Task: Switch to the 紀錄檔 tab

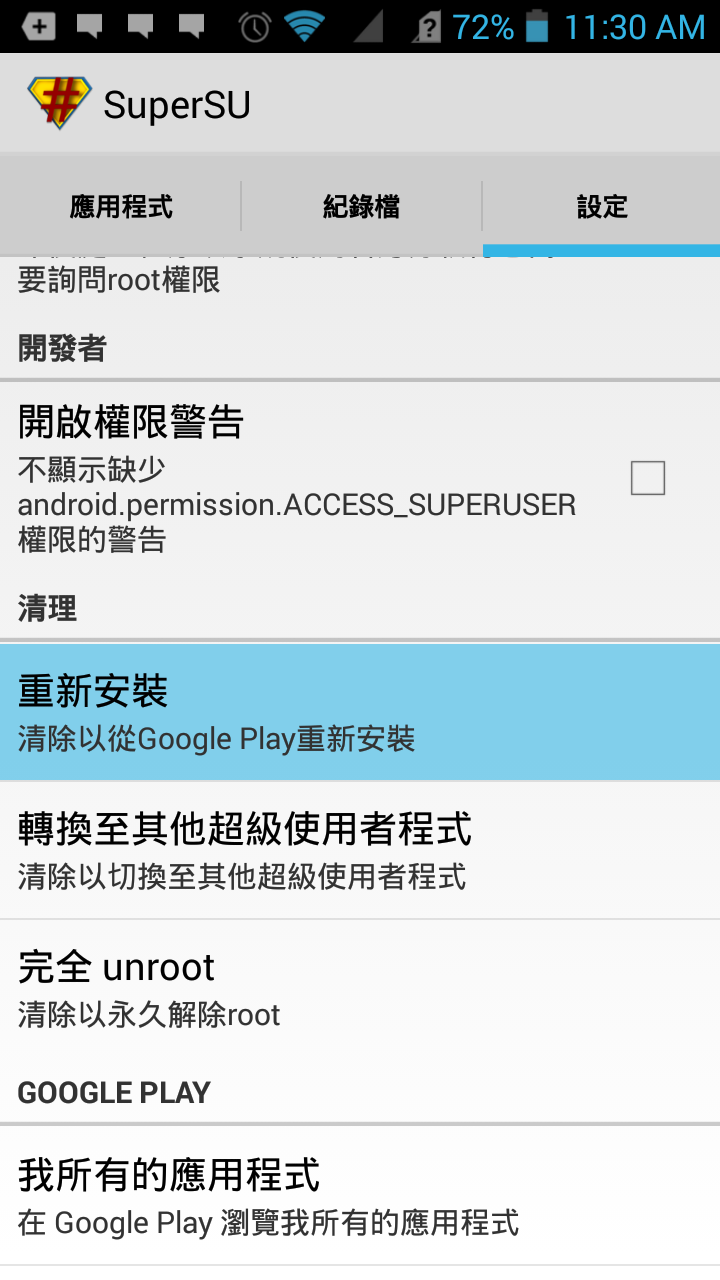Action: coord(361,207)
